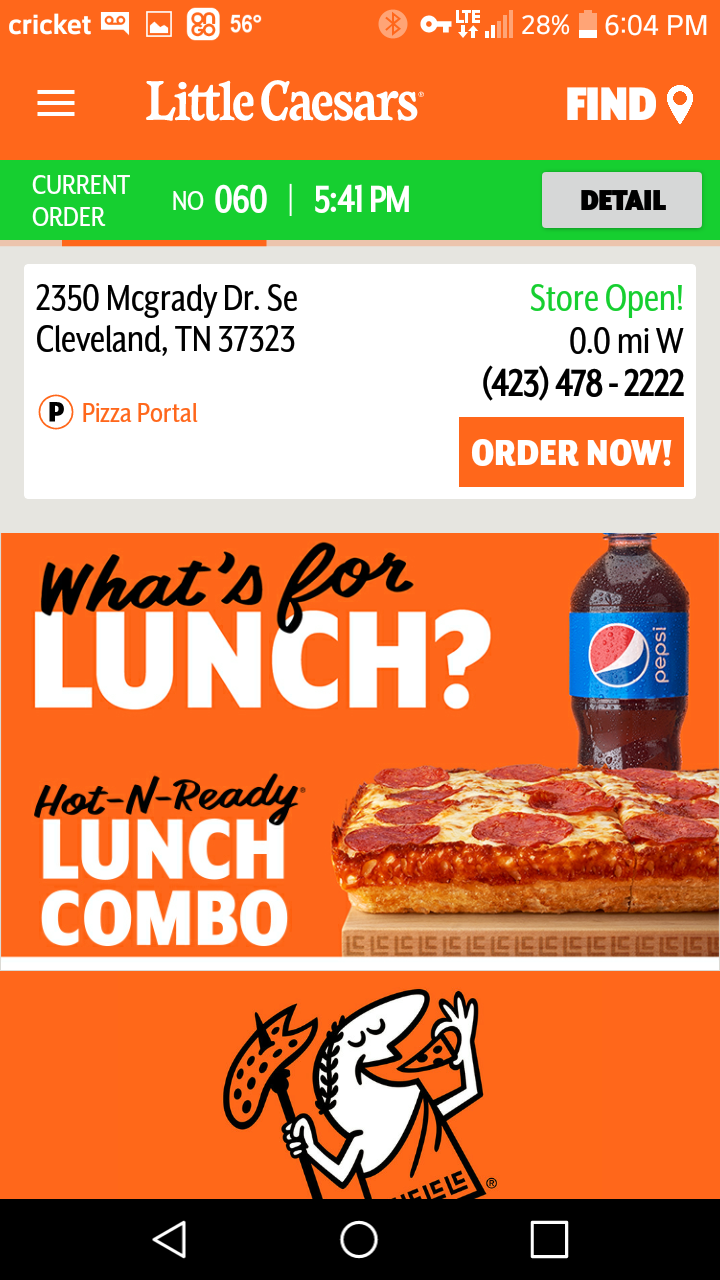
Task: Go back with the system back button
Action: tap(170, 1239)
